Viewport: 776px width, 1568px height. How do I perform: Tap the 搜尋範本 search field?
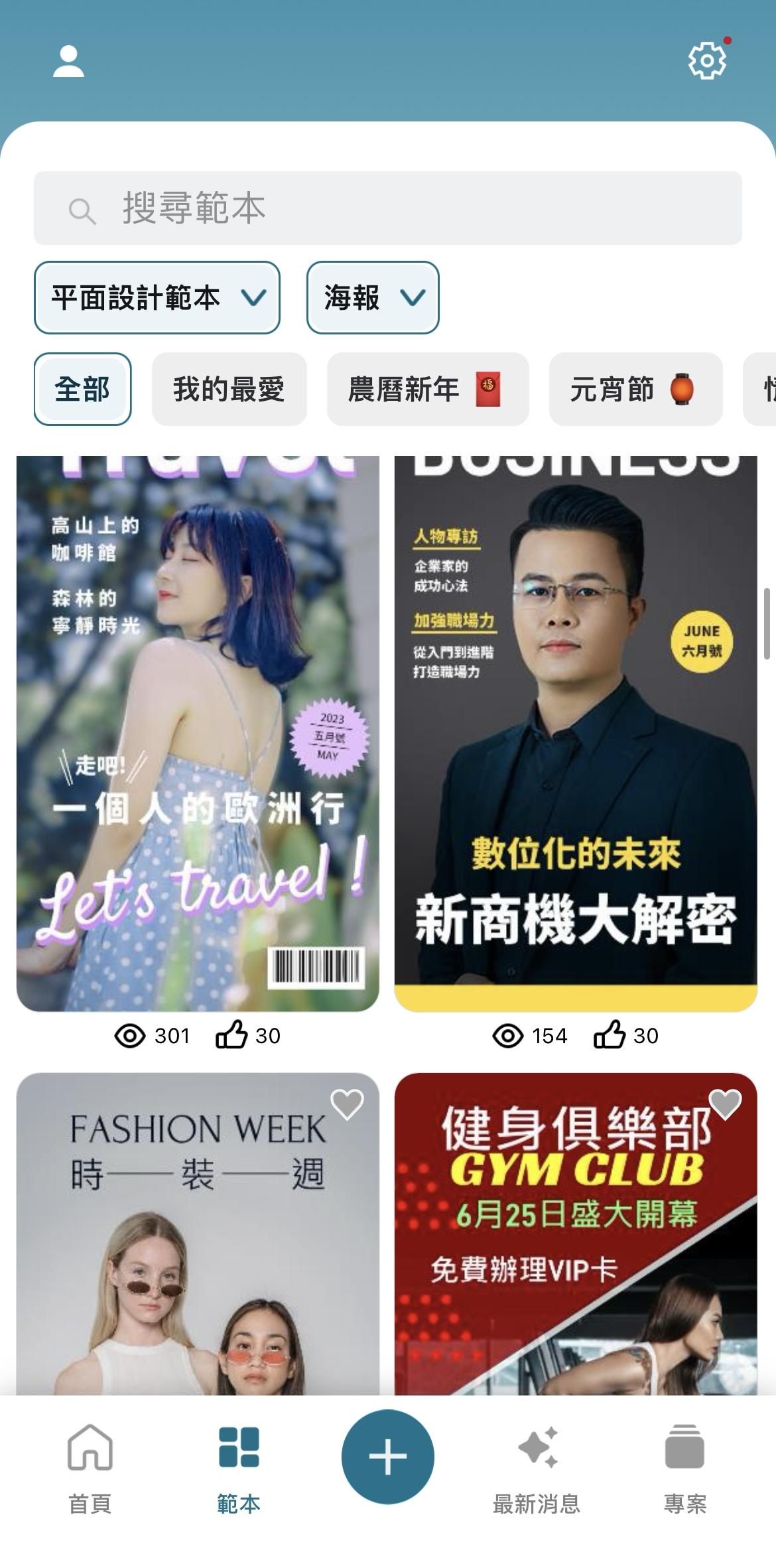pos(388,208)
